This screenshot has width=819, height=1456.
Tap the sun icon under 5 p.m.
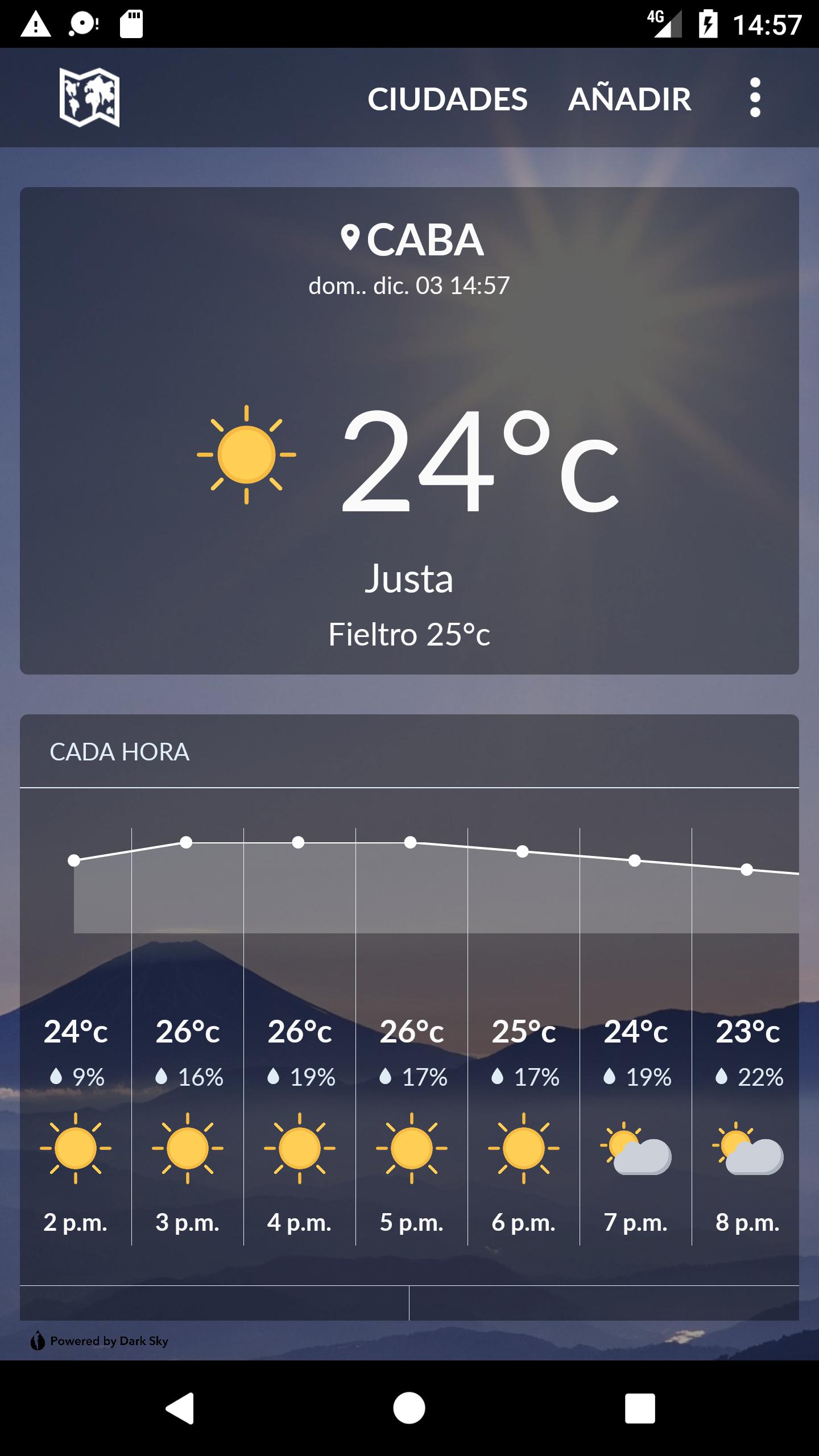click(412, 1149)
